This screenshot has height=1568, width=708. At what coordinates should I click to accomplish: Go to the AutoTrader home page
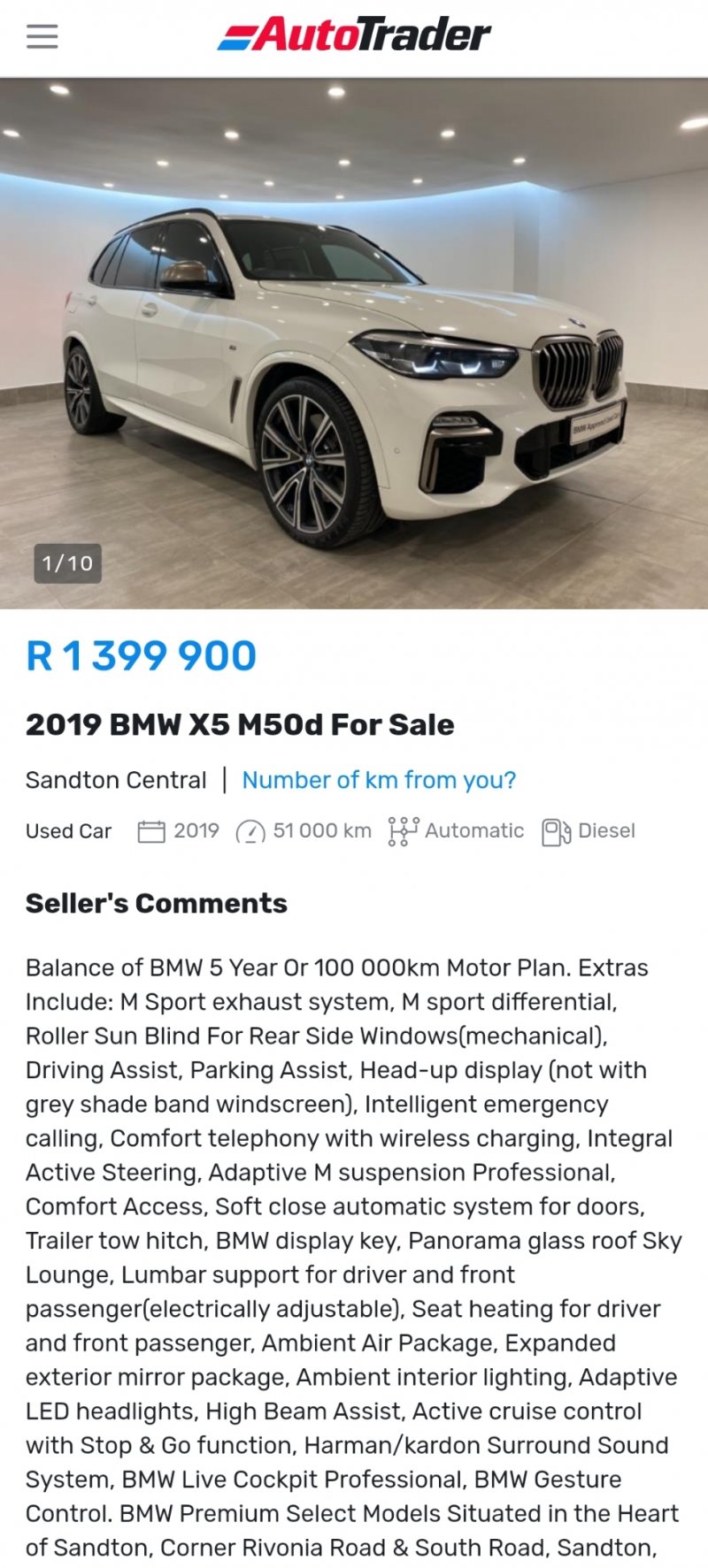tap(354, 35)
